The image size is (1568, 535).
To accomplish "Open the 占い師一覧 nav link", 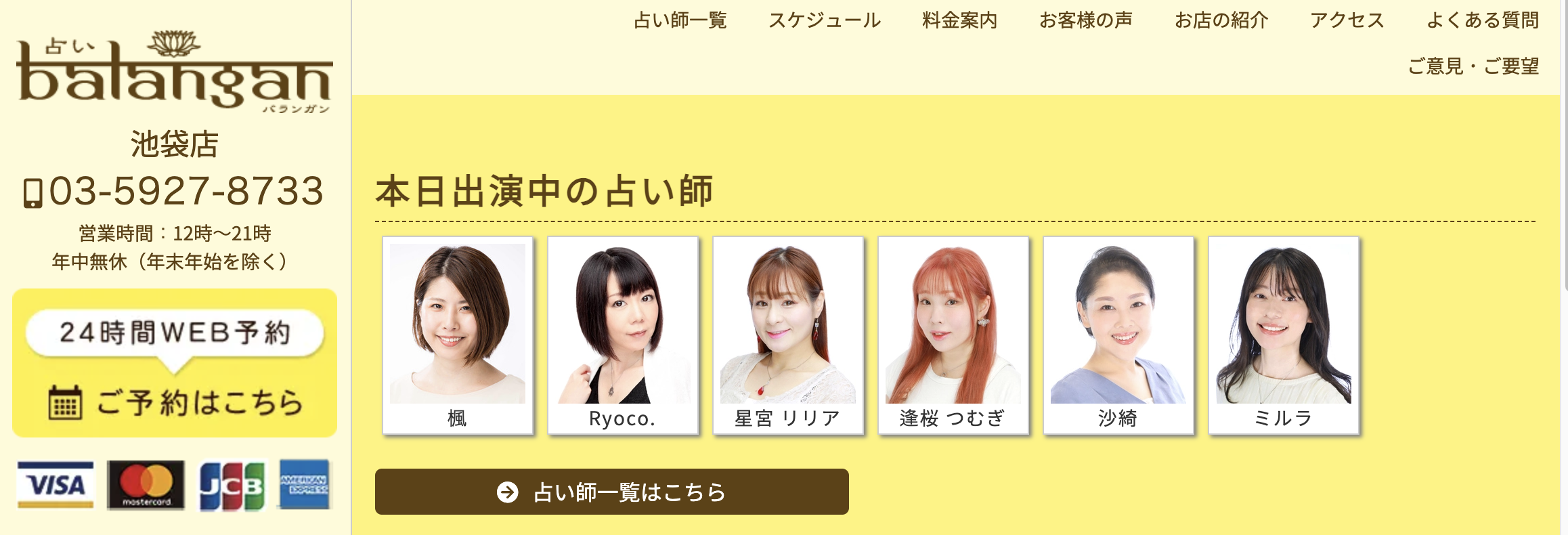I will coord(680,20).
